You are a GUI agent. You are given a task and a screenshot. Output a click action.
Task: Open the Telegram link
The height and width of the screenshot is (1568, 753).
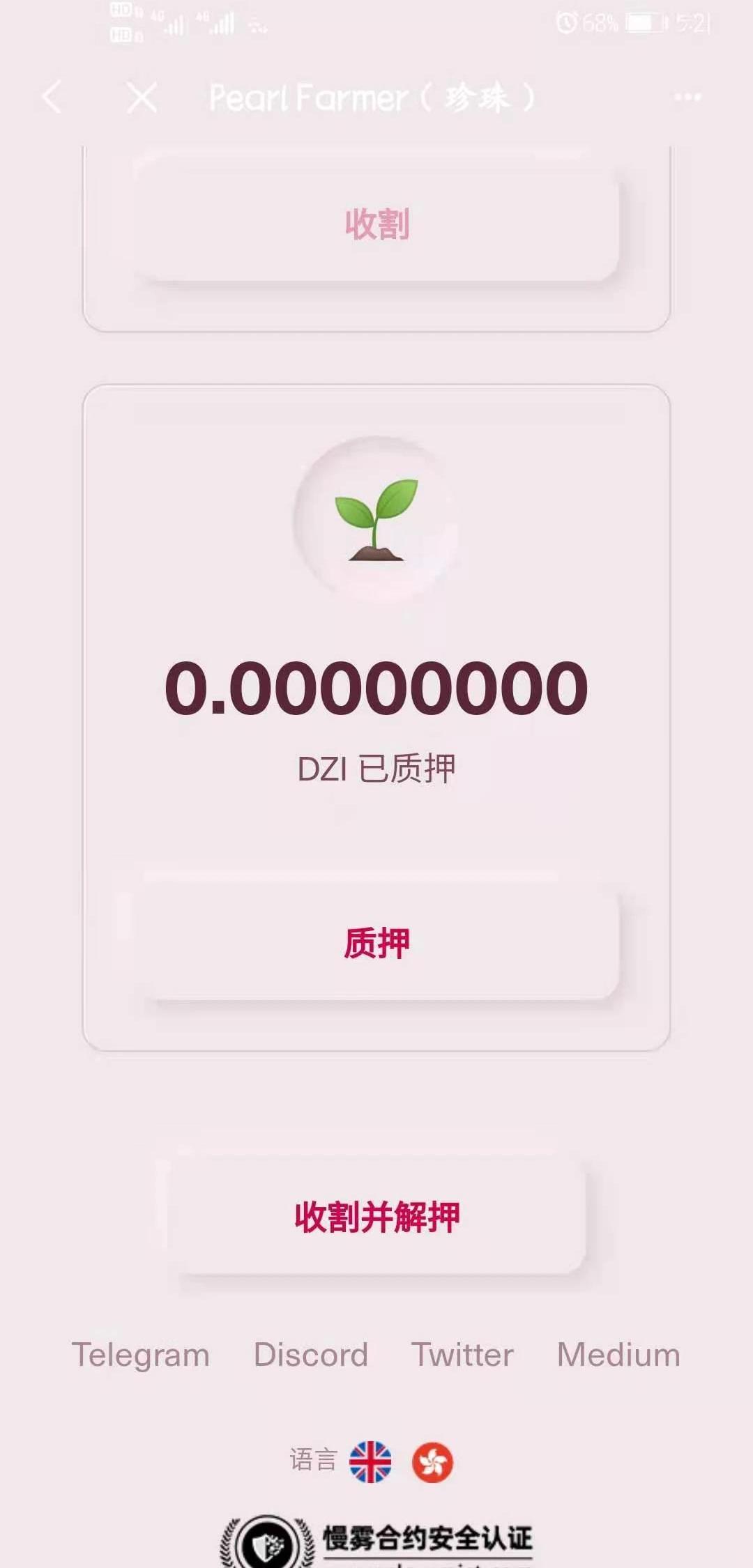tap(140, 1355)
